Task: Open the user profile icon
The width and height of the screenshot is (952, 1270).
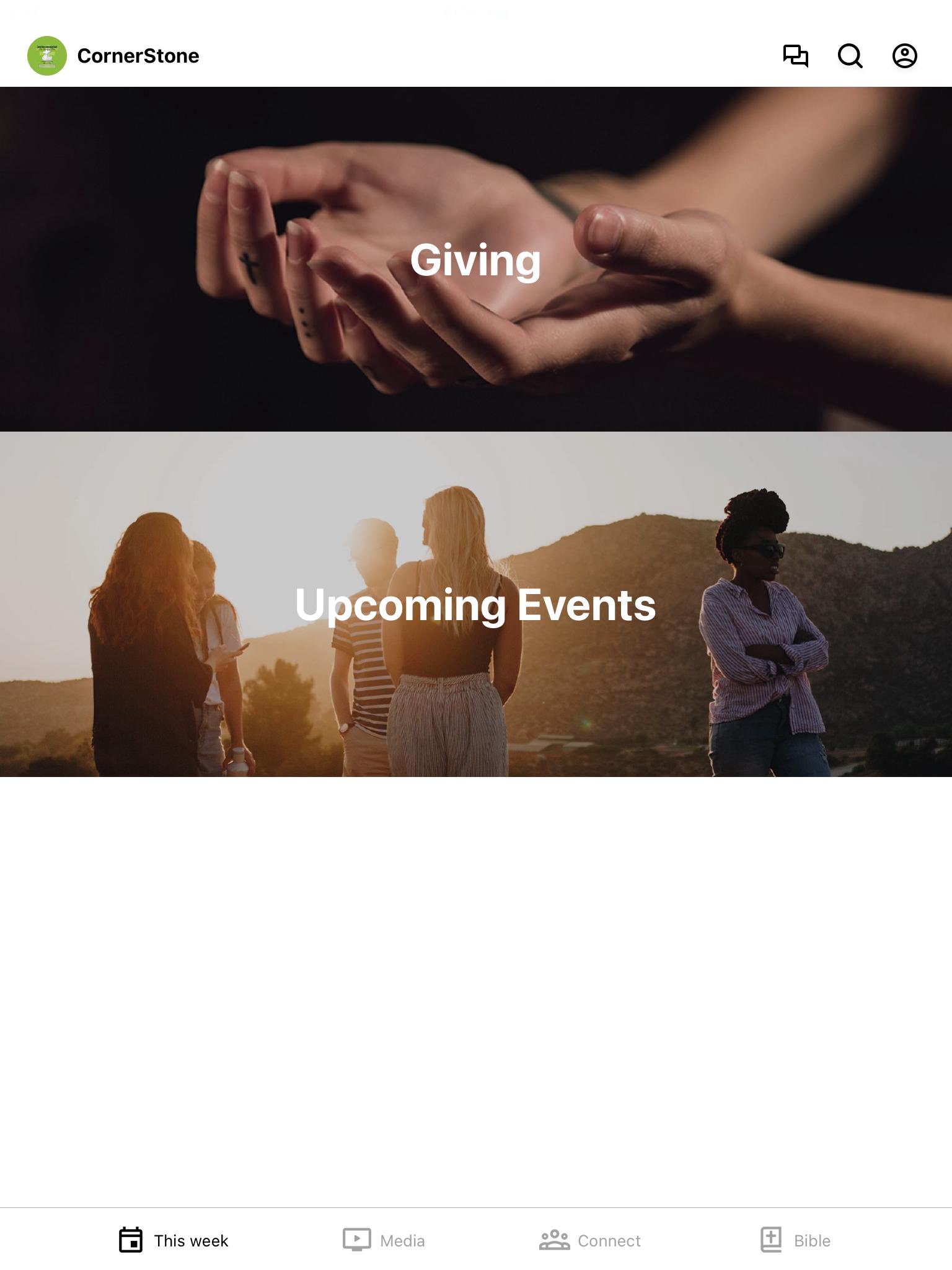Action: tap(904, 56)
